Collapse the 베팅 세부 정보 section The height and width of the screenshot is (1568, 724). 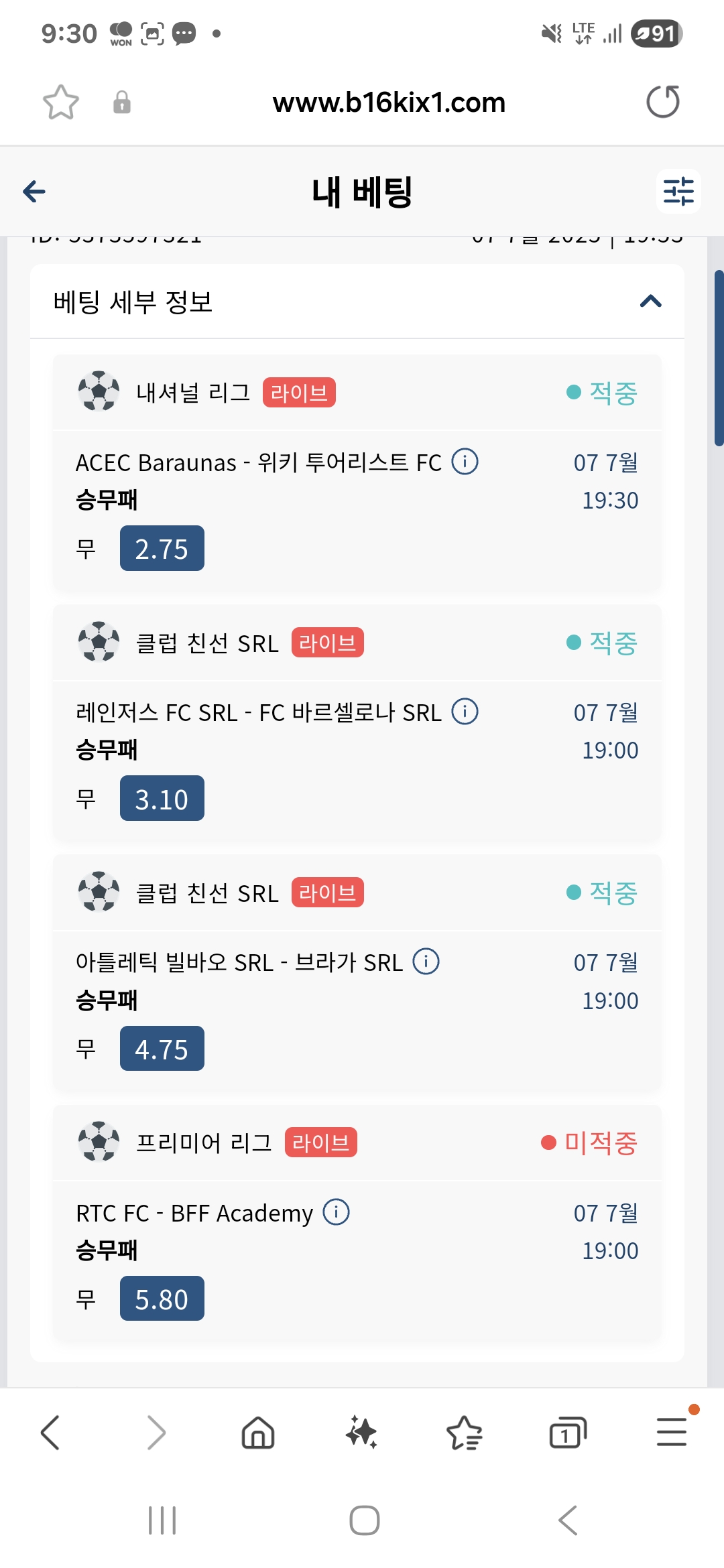tap(650, 301)
